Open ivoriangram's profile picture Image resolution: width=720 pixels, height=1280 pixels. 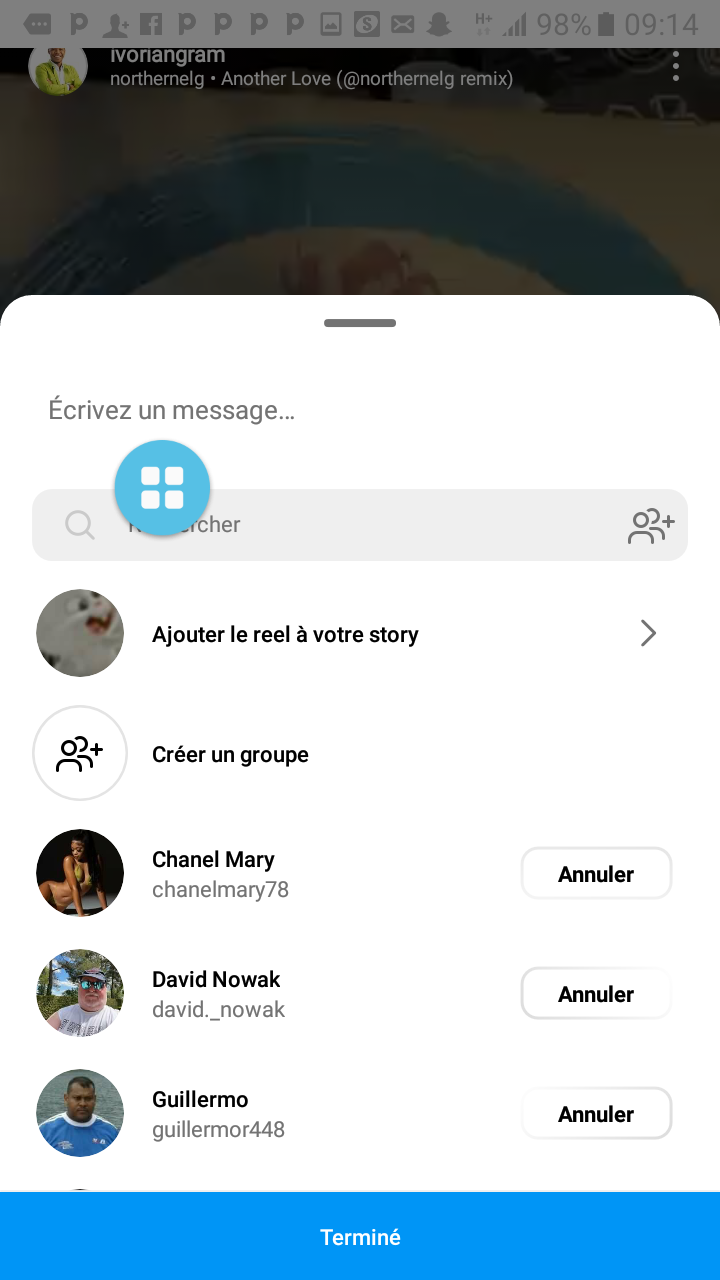point(58,68)
